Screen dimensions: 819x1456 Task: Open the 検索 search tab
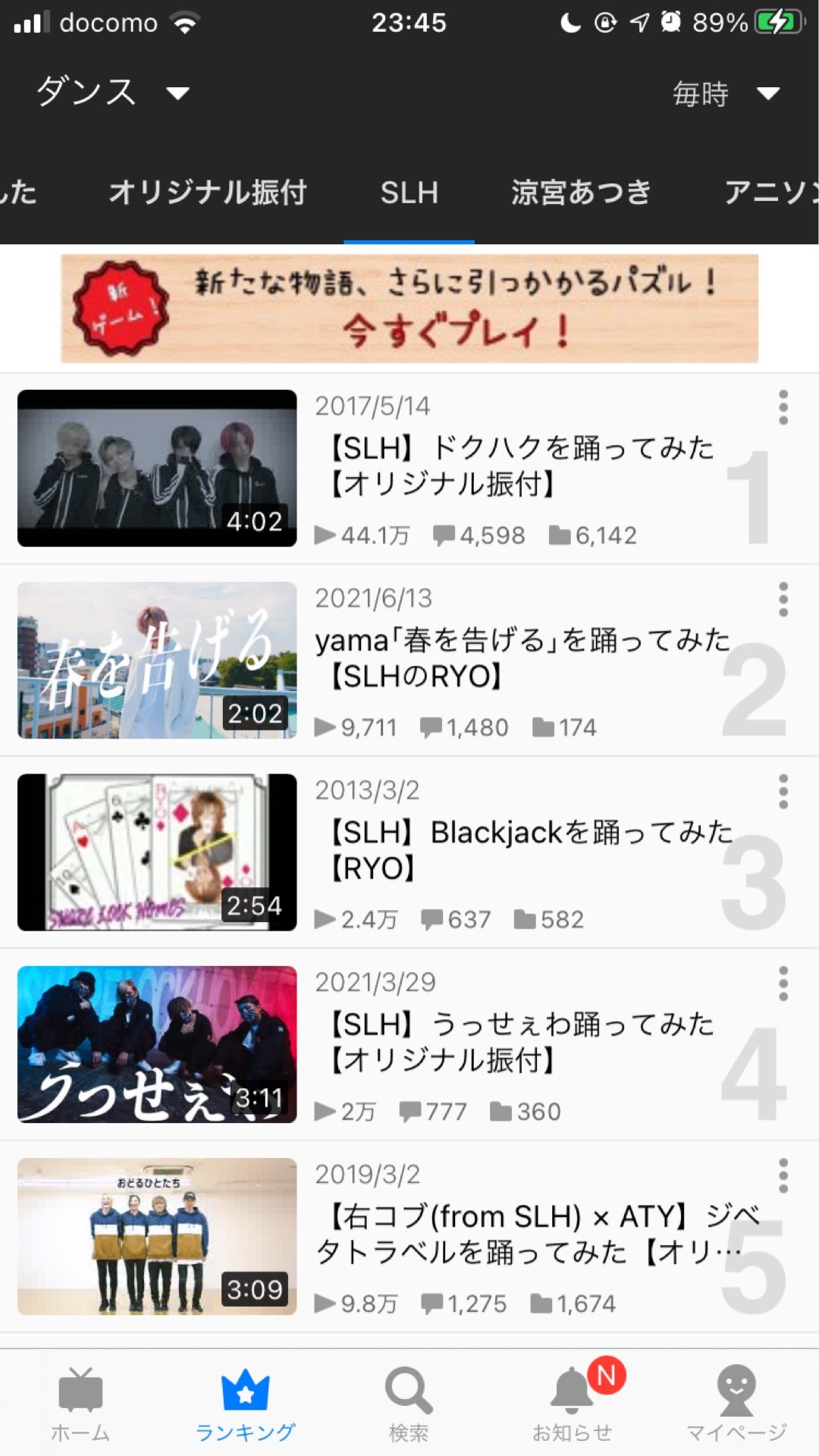coord(409,1404)
